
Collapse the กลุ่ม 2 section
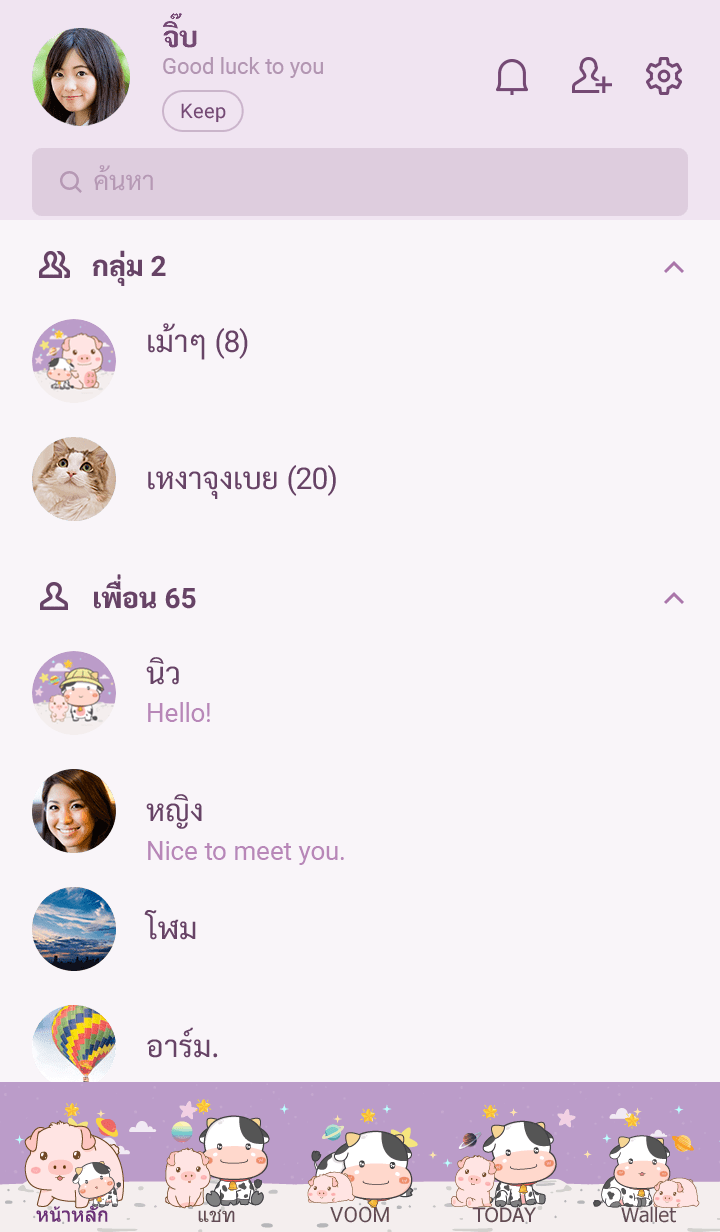674,267
